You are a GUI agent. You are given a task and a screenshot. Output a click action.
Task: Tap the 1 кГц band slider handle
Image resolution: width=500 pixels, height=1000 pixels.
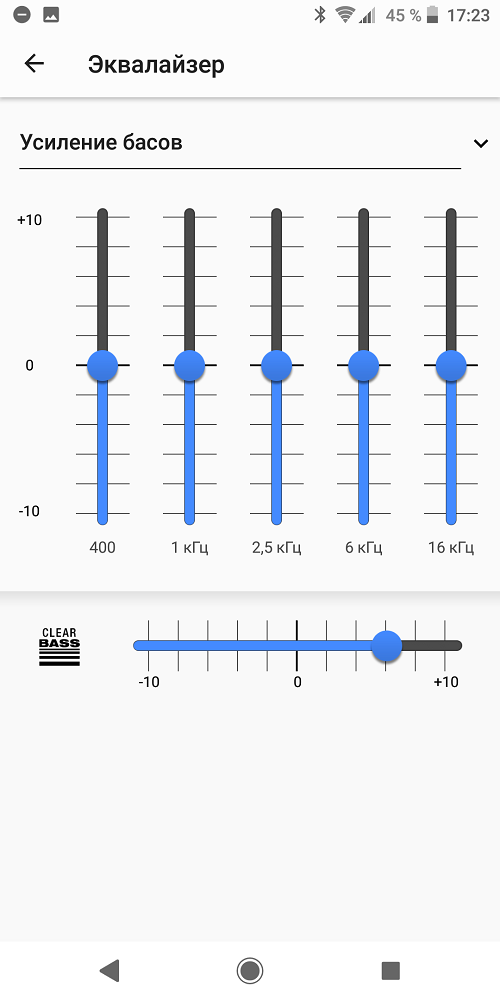(x=189, y=365)
